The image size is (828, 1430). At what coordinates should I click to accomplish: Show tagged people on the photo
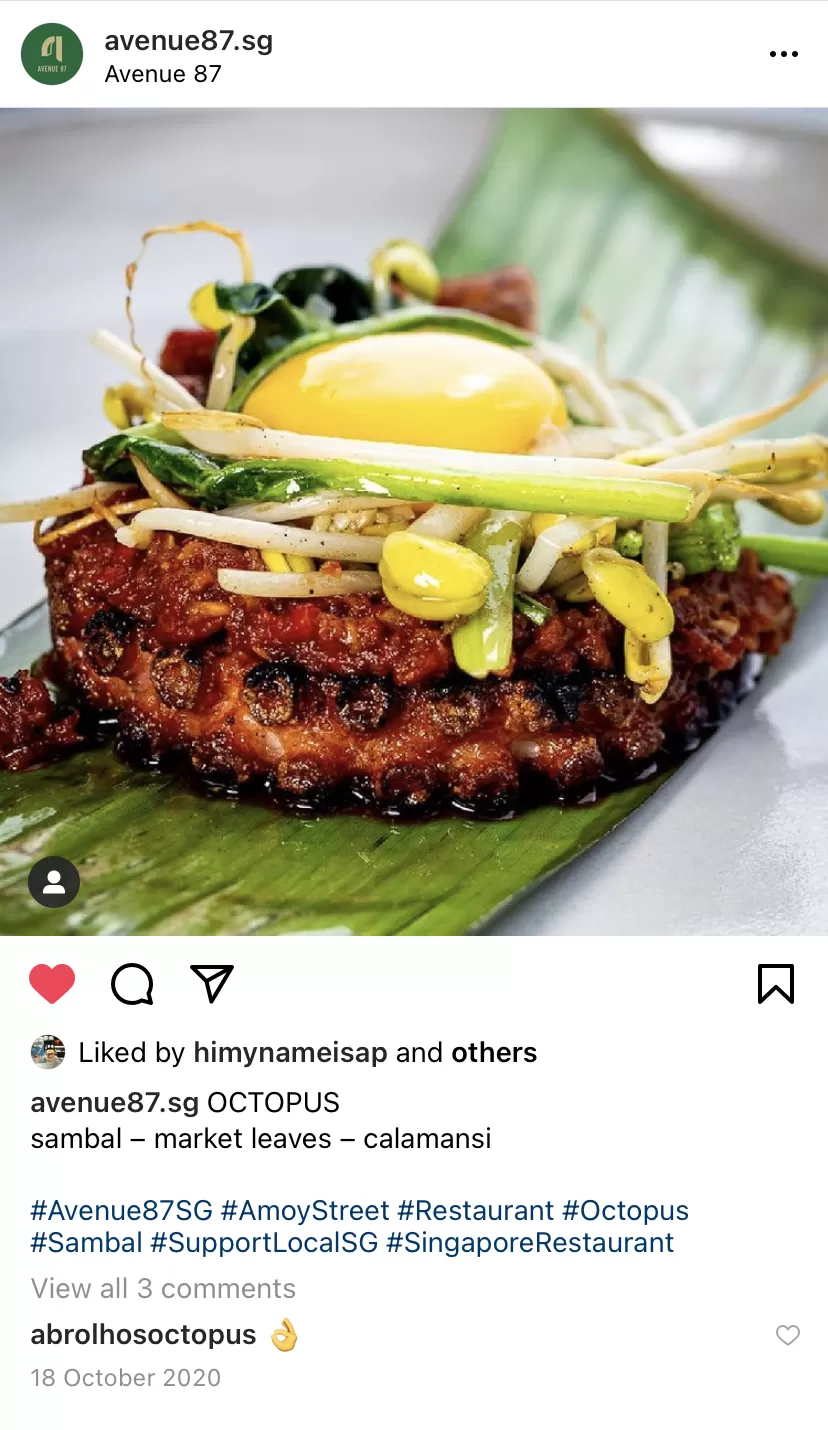click(x=54, y=882)
